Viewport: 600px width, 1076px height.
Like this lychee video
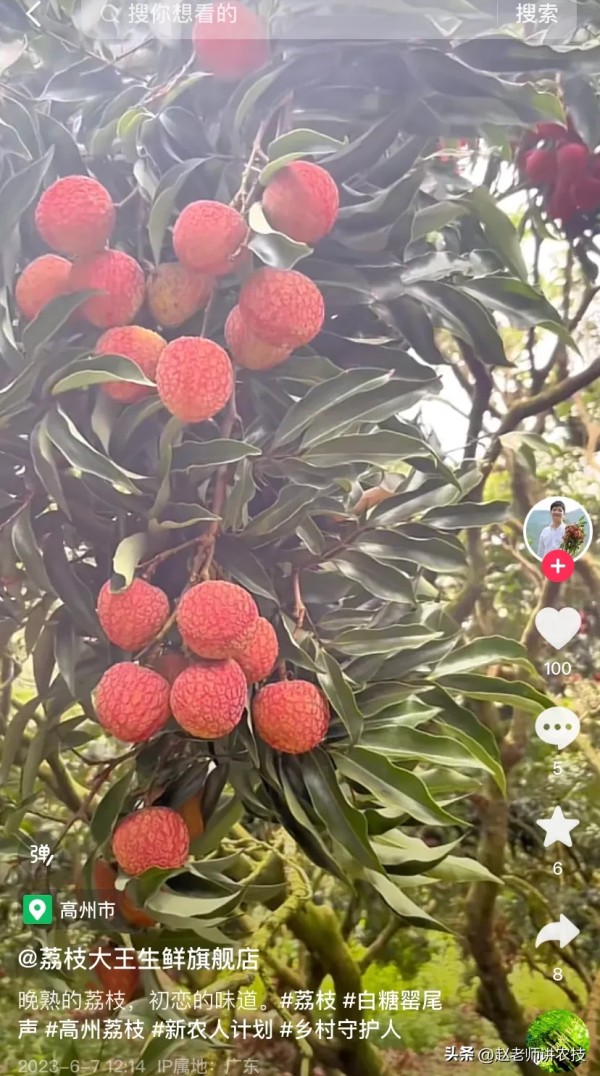pos(558,629)
